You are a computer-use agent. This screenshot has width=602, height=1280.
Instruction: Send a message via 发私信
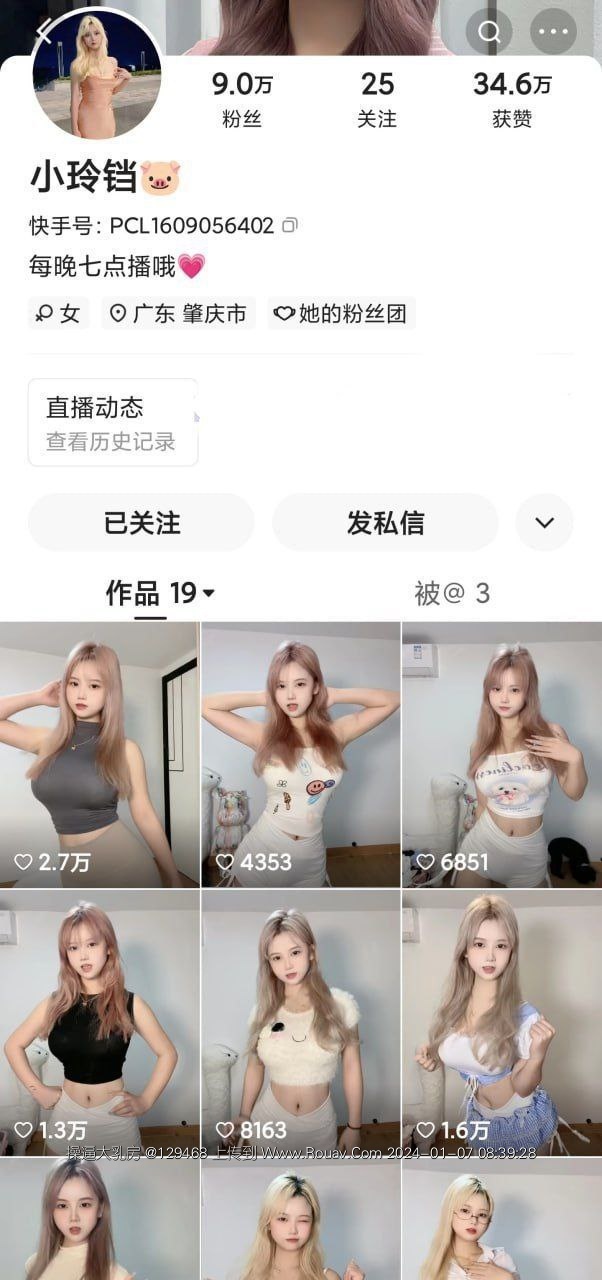(x=385, y=522)
